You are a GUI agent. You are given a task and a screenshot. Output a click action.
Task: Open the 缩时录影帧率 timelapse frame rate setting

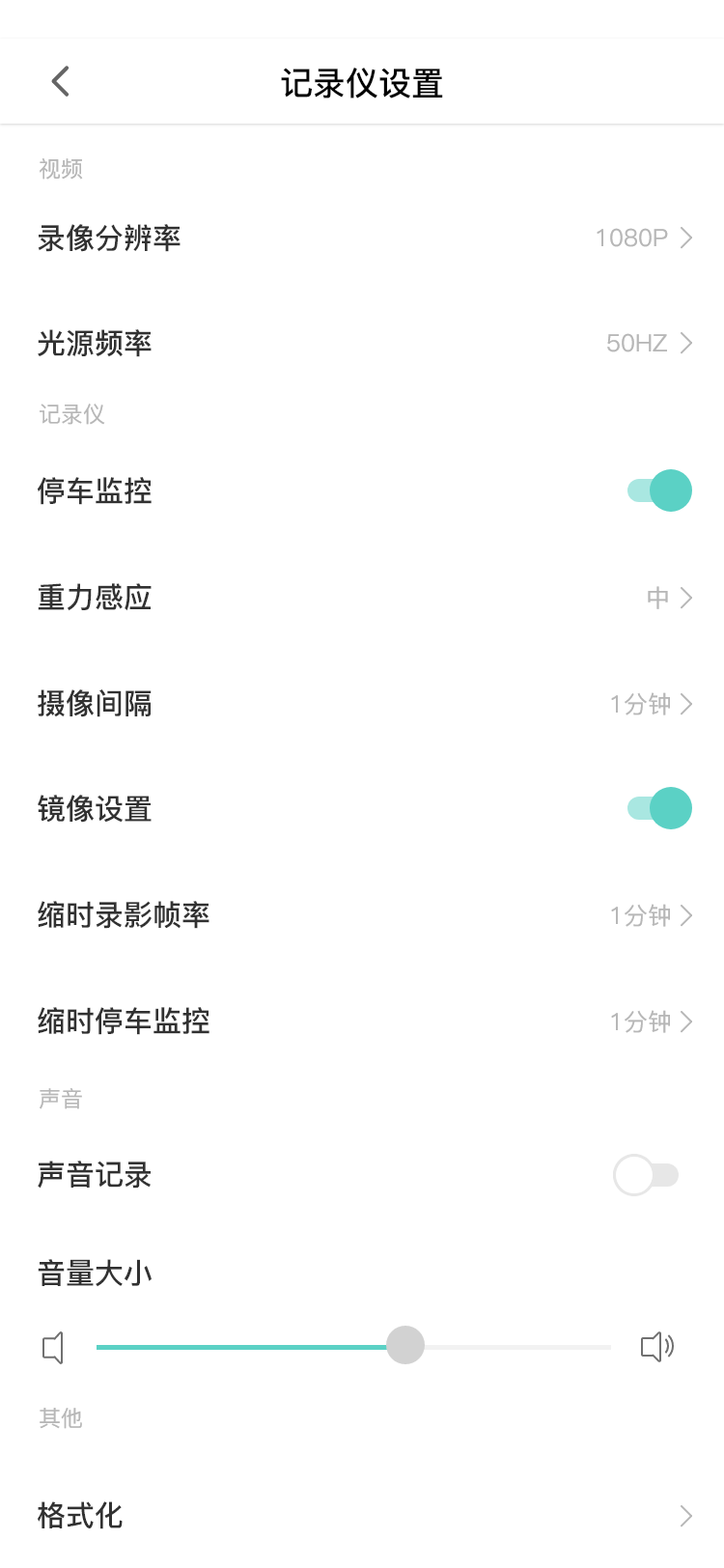pyautogui.click(x=362, y=915)
